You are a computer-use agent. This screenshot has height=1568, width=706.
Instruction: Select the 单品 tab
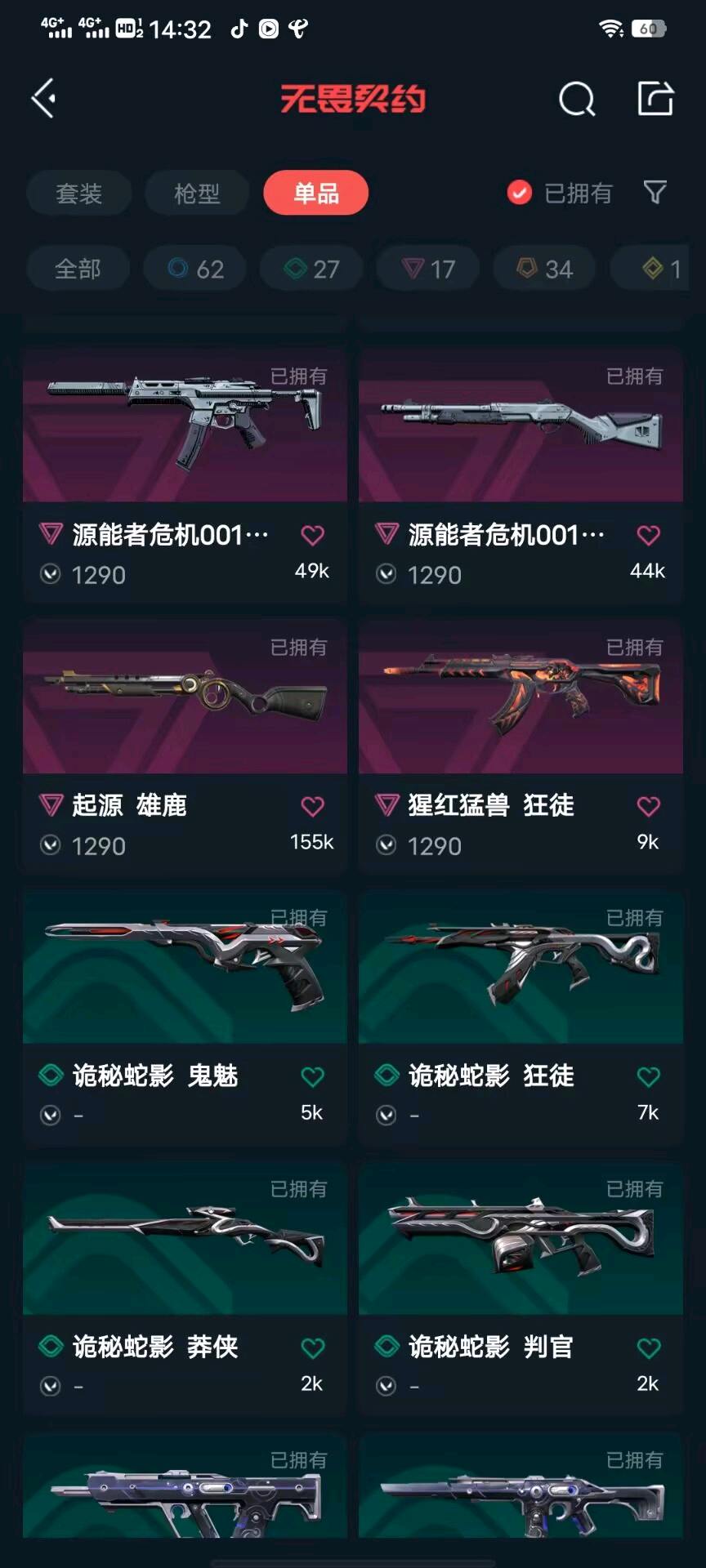click(316, 194)
